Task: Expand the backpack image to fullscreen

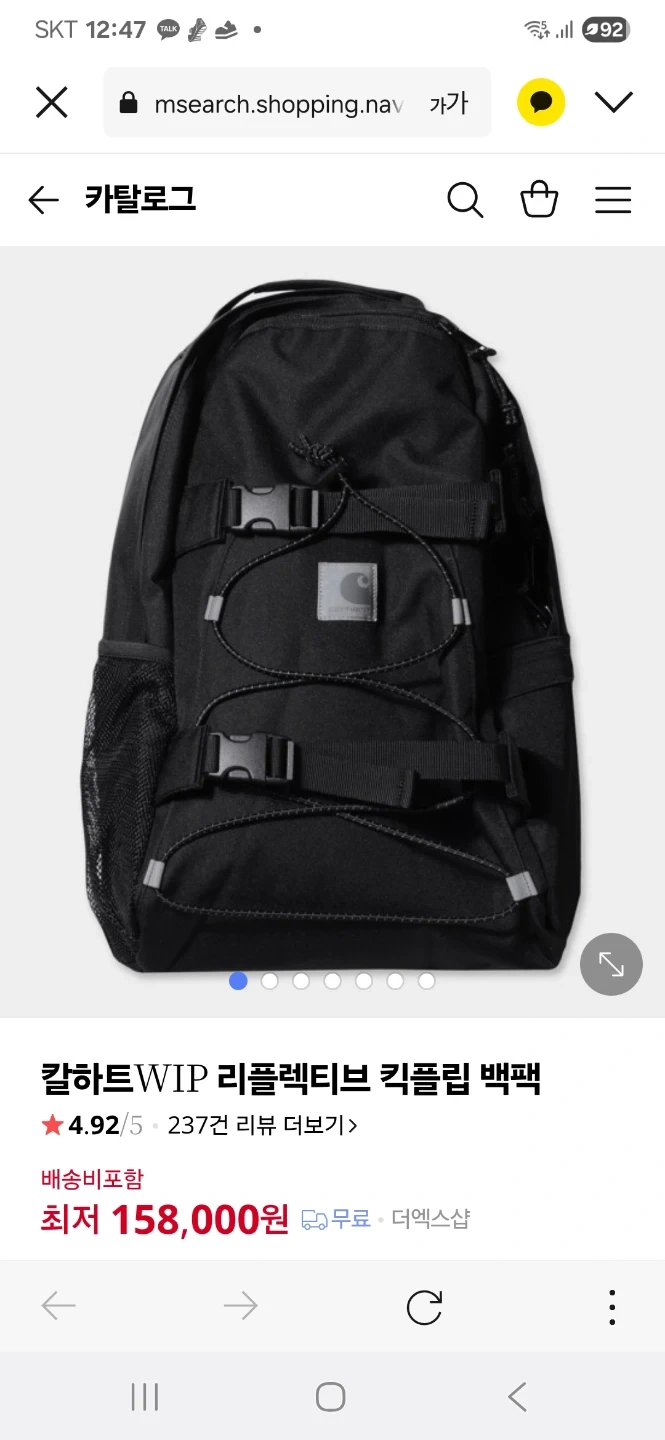Action: 611,964
